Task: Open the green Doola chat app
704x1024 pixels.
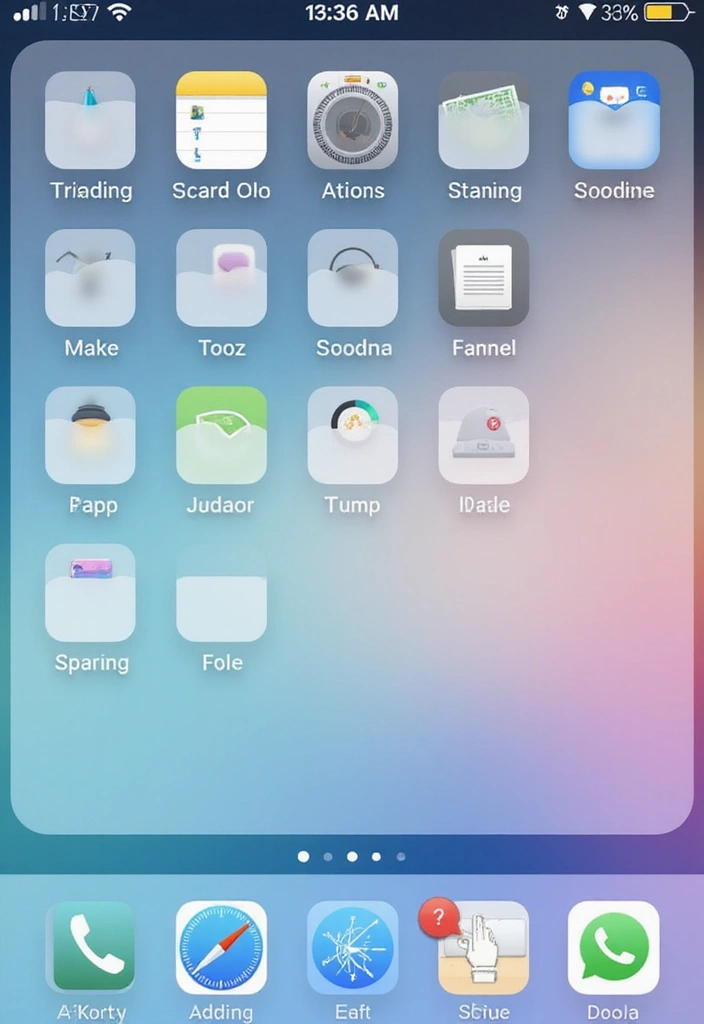Action: pyautogui.click(x=614, y=947)
